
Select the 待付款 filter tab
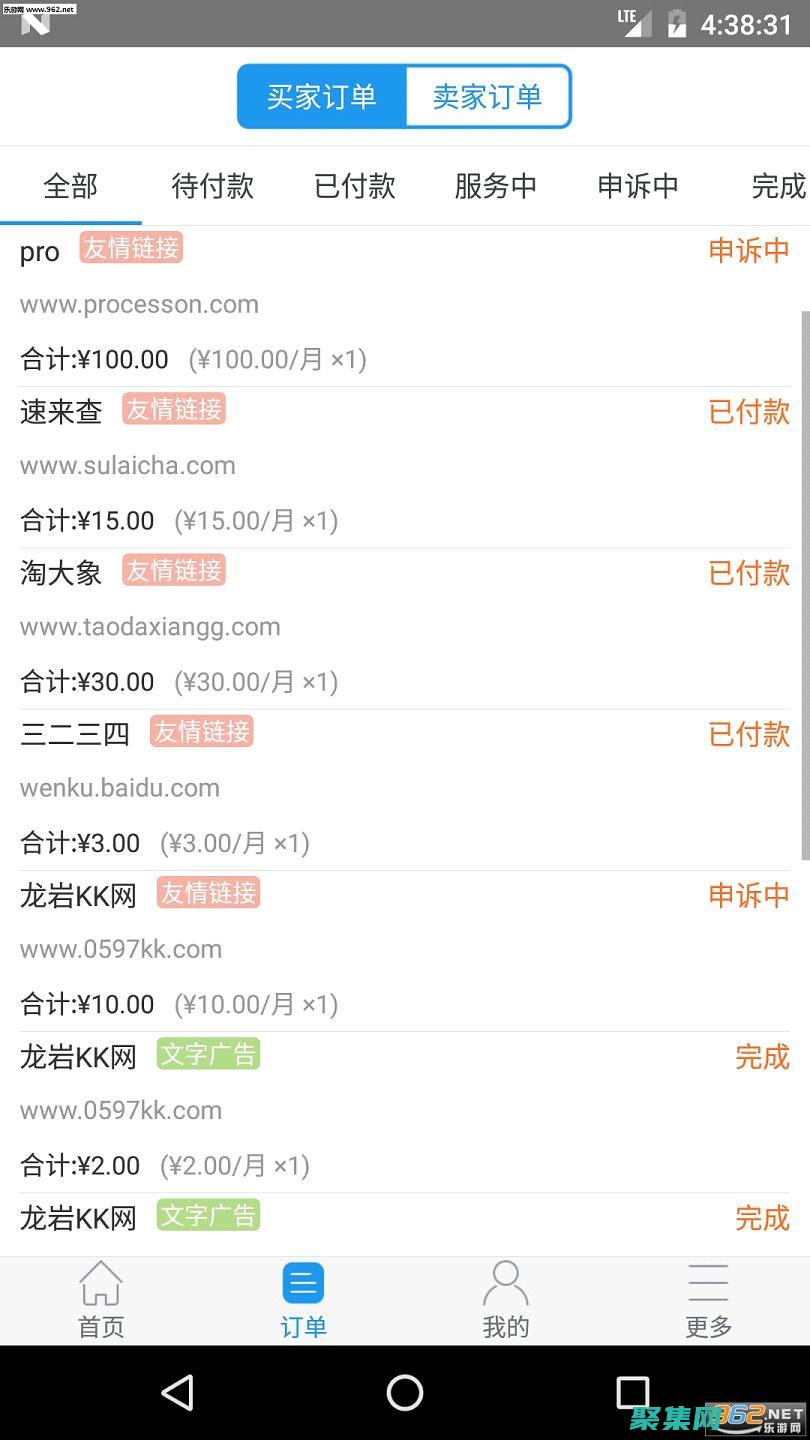212,186
